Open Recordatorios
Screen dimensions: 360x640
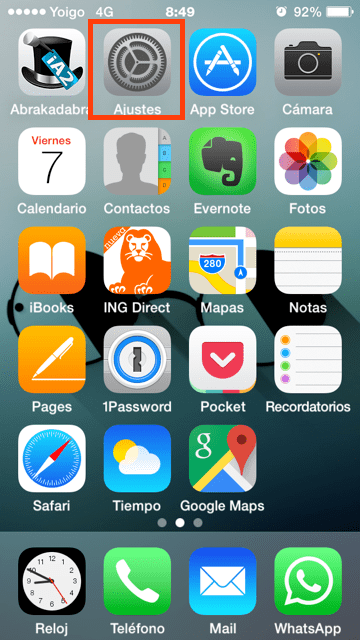[x=308, y=360]
